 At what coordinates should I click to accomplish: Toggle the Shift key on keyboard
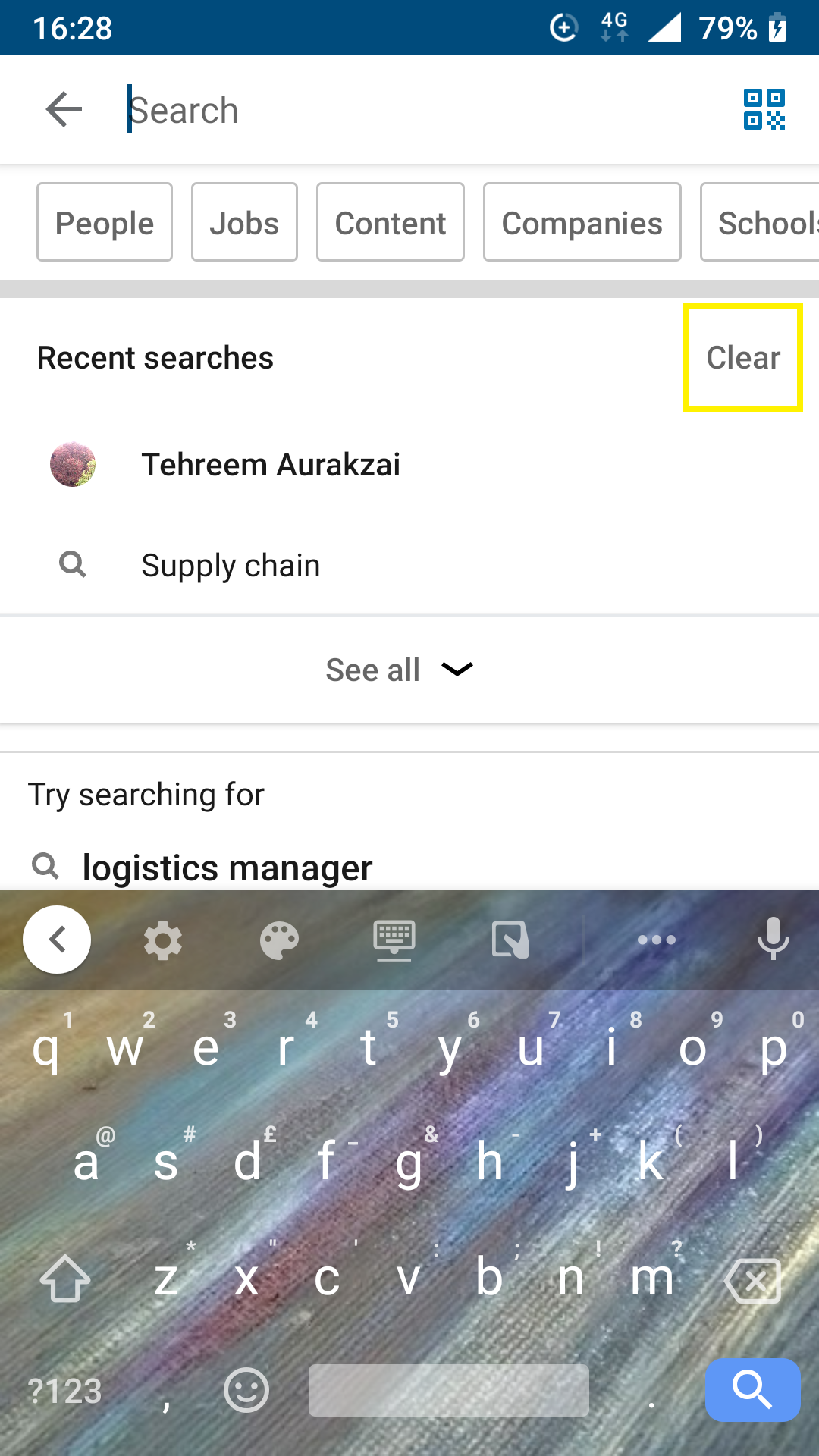click(x=64, y=1280)
